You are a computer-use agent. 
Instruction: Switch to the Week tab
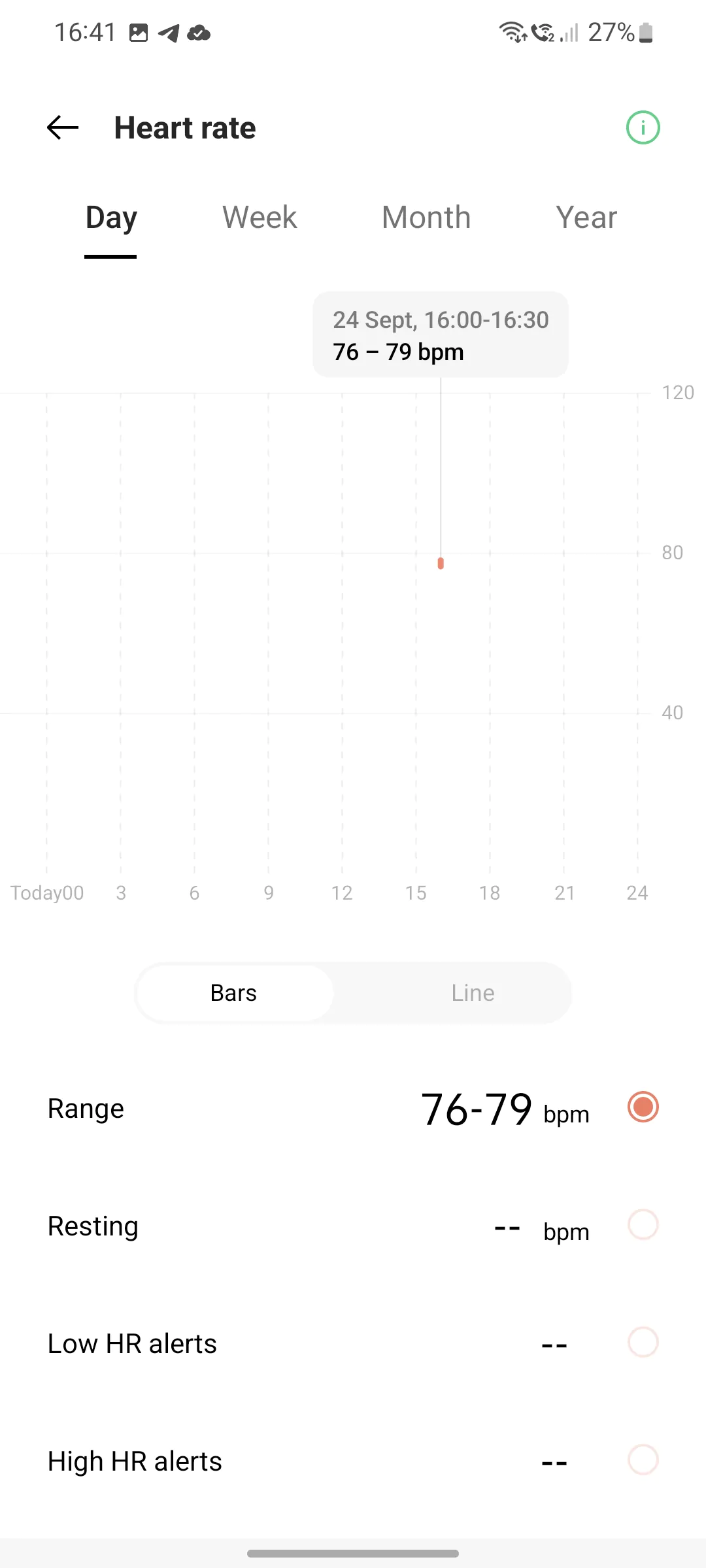pyautogui.click(x=260, y=218)
